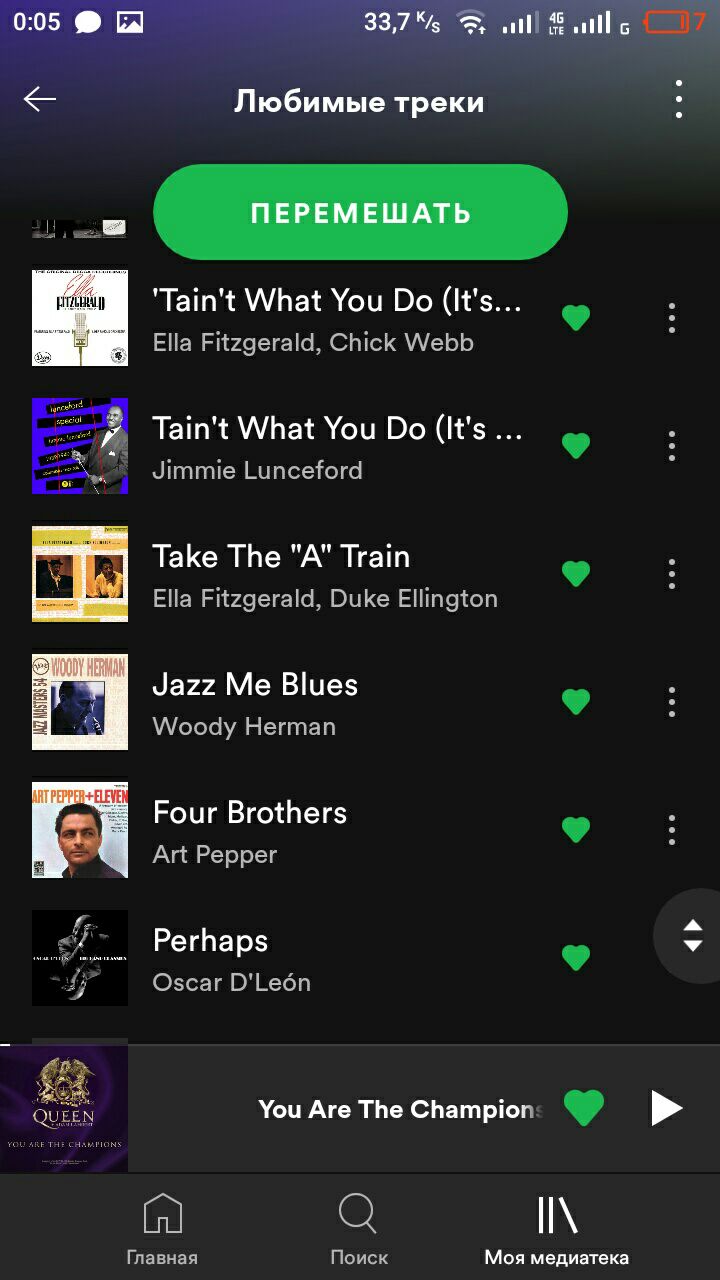720x1280 pixels.
Task: Remove the like from Four Brothers
Action: click(x=576, y=830)
